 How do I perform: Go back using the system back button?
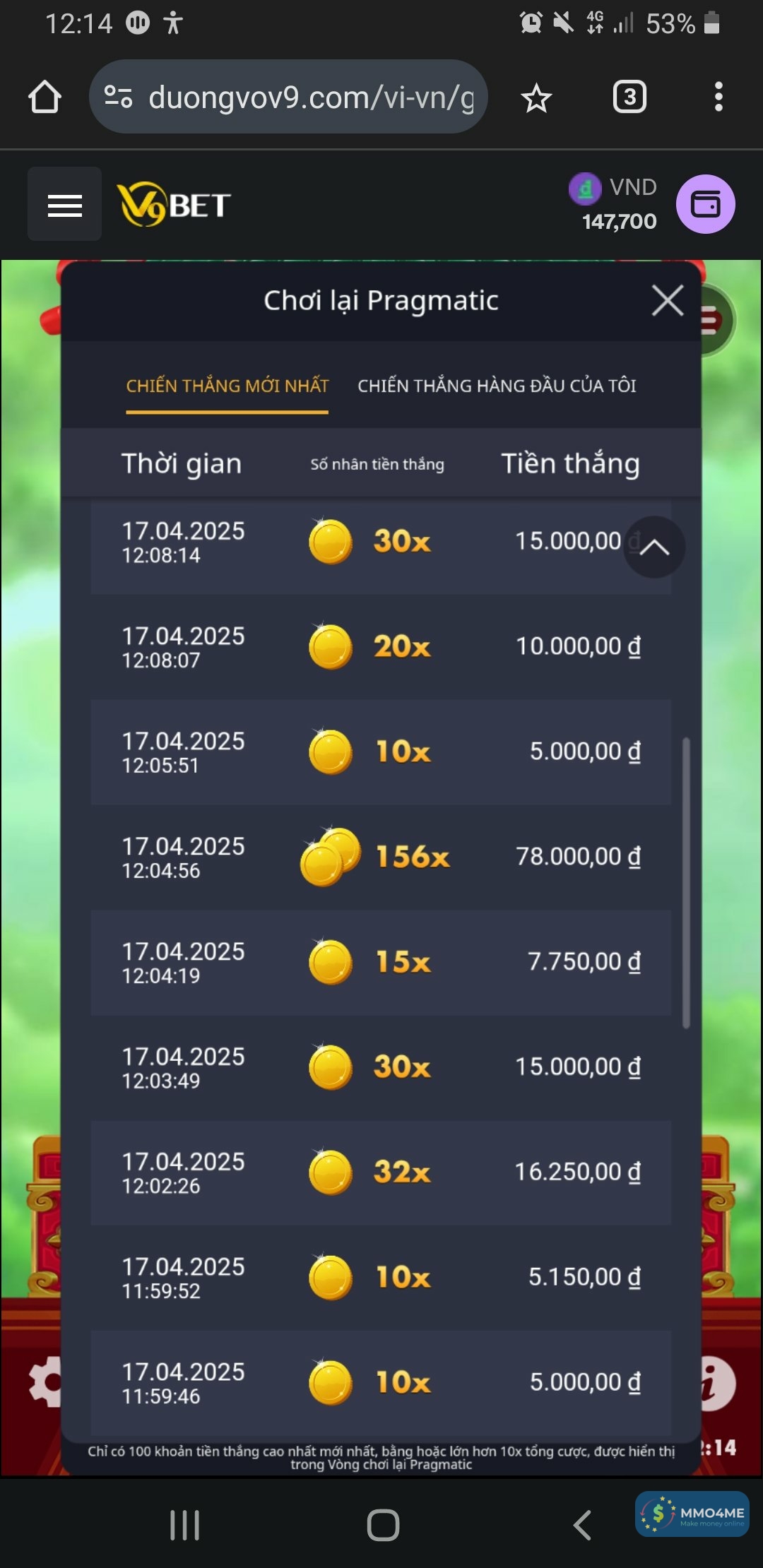click(x=581, y=1526)
